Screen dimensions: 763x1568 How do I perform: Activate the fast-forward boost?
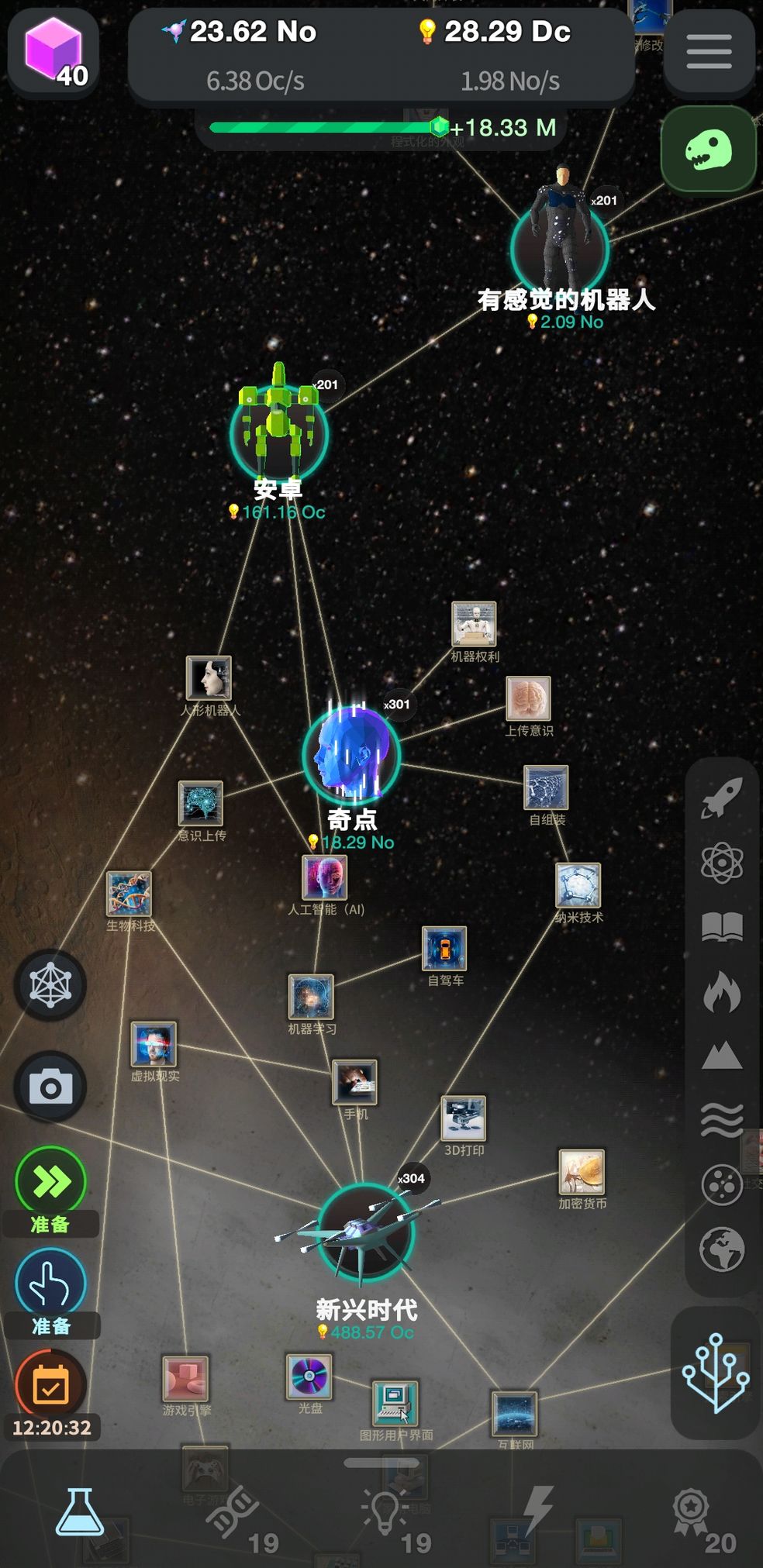click(x=50, y=1182)
